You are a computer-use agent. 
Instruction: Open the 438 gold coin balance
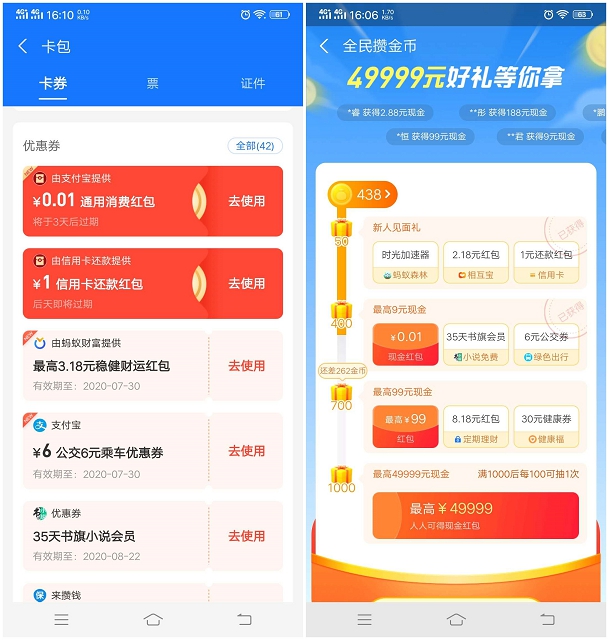pyautogui.click(x=363, y=194)
